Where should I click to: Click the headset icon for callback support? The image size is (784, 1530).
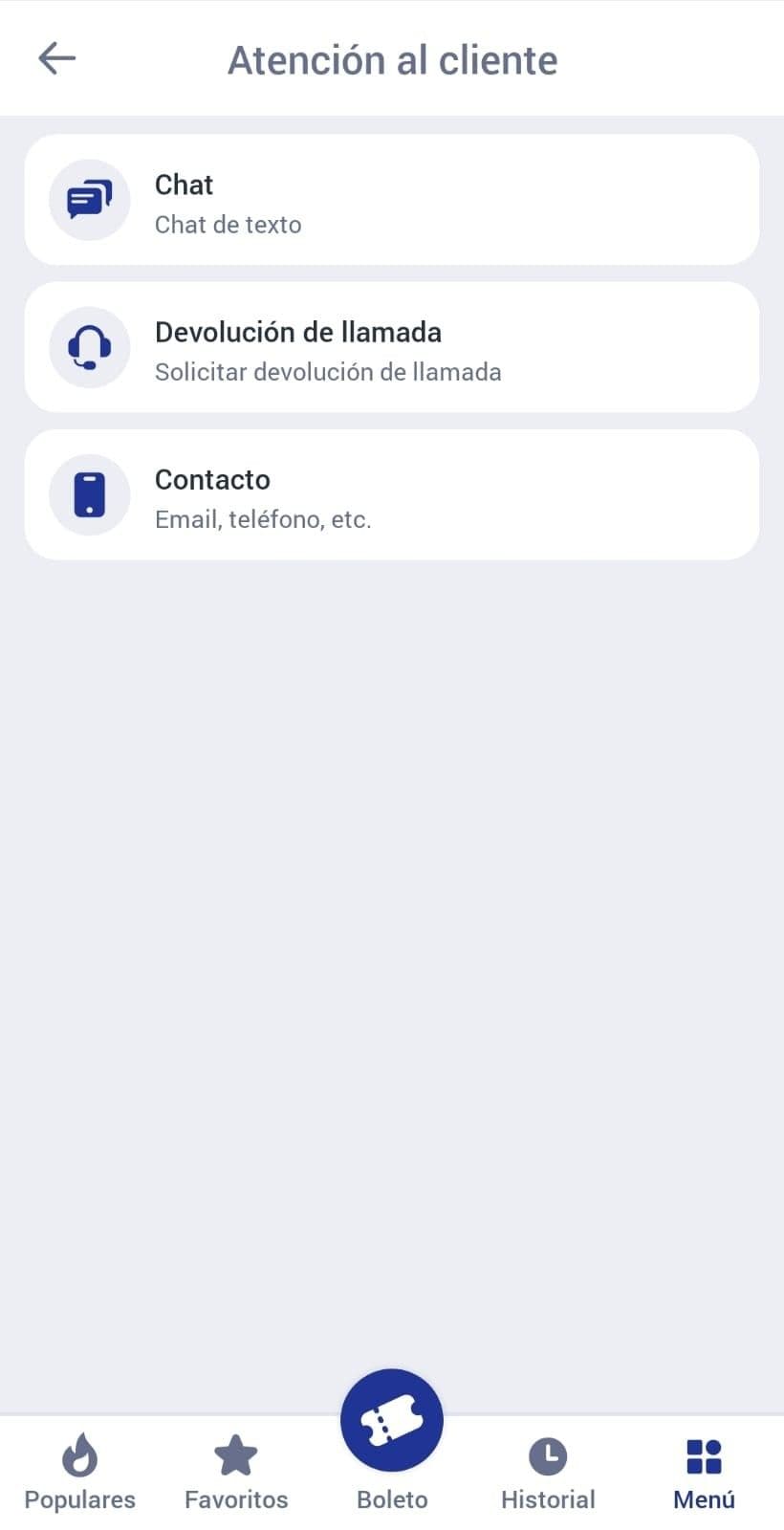(89, 347)
